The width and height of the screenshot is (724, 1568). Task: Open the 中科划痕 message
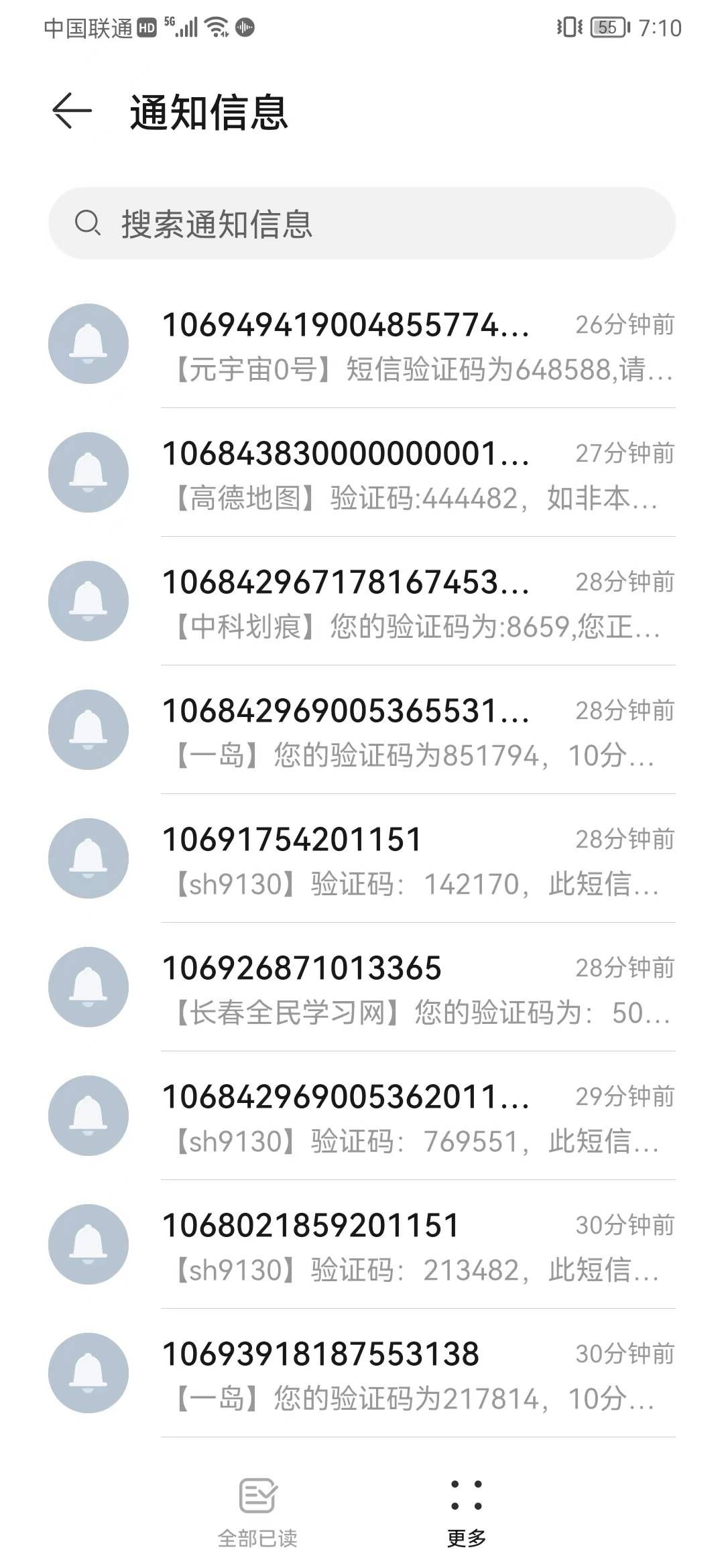417,603
